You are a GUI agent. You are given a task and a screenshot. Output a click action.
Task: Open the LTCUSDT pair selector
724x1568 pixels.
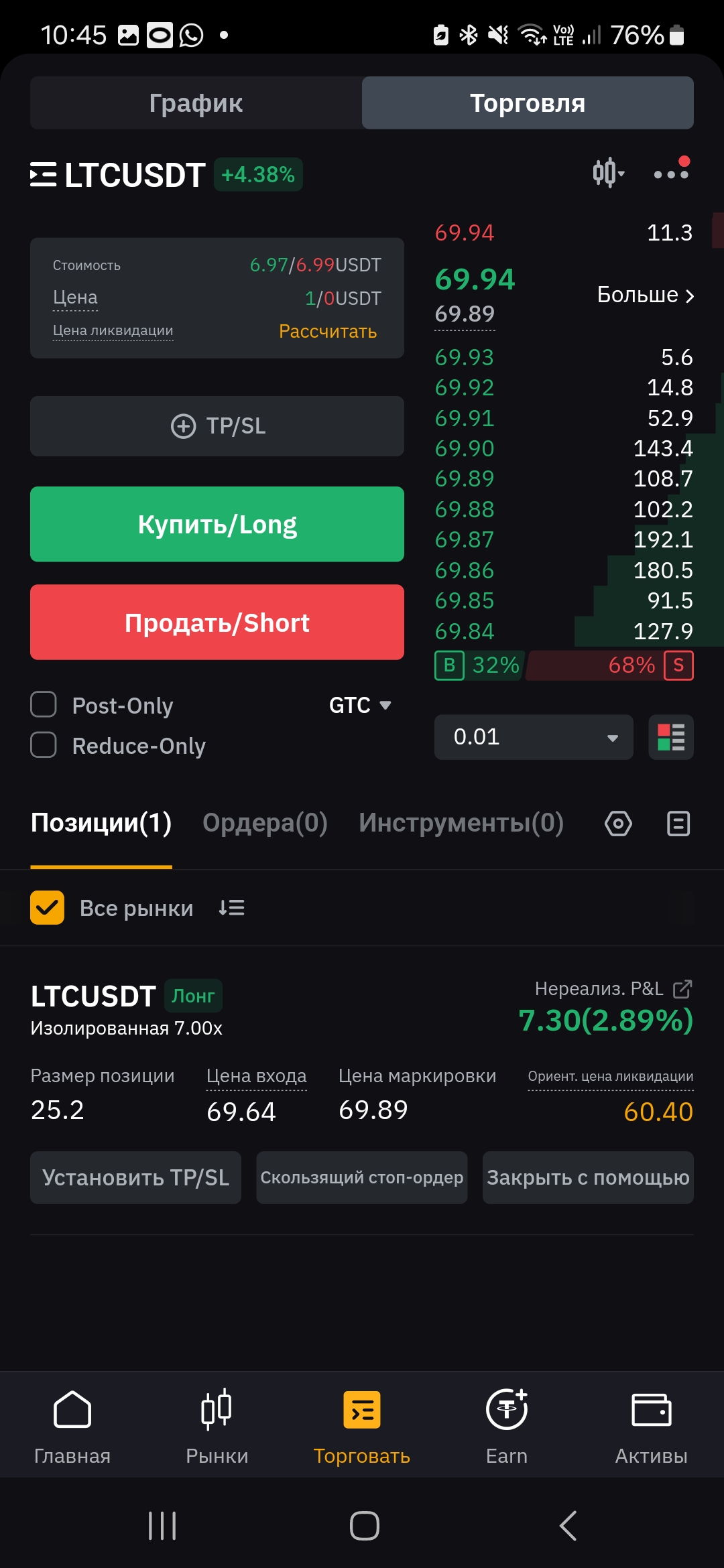(118, 175)
